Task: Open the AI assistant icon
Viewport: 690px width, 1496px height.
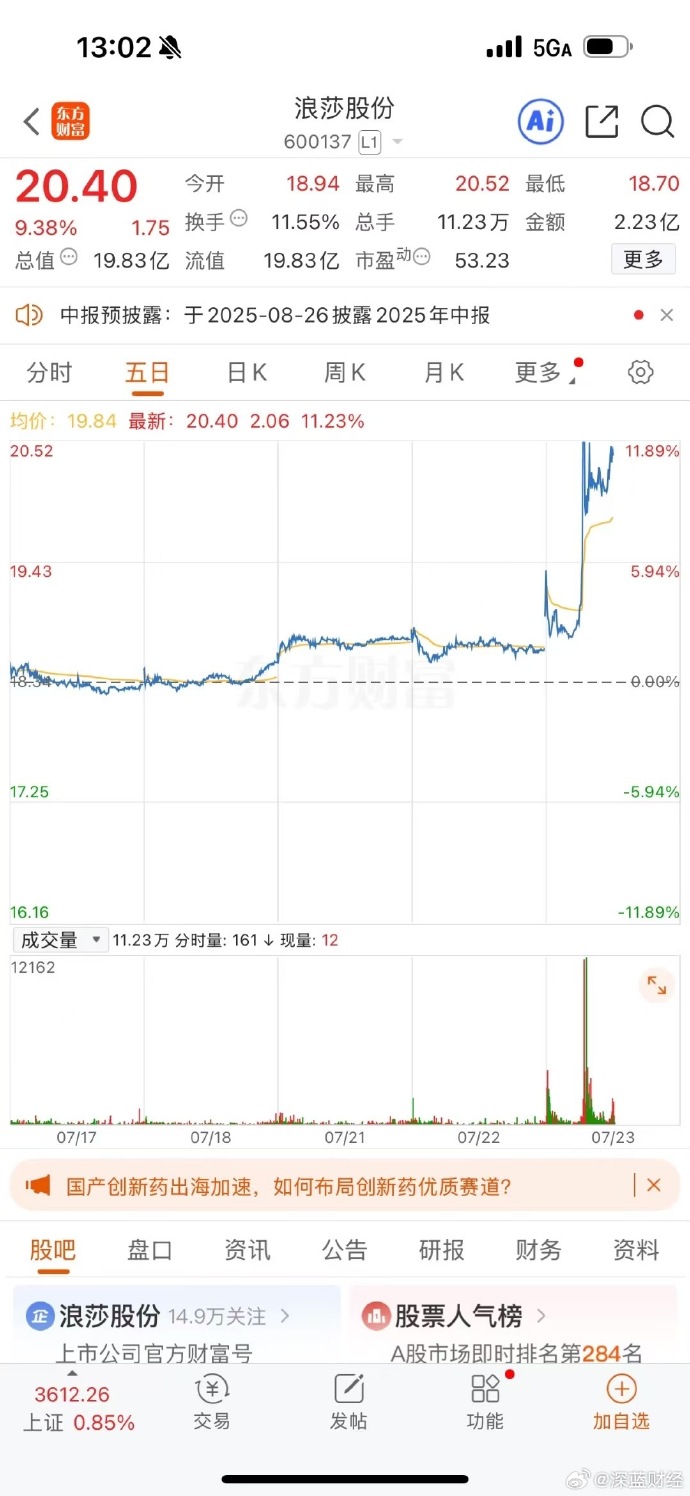Action: (x=540, y=122)
